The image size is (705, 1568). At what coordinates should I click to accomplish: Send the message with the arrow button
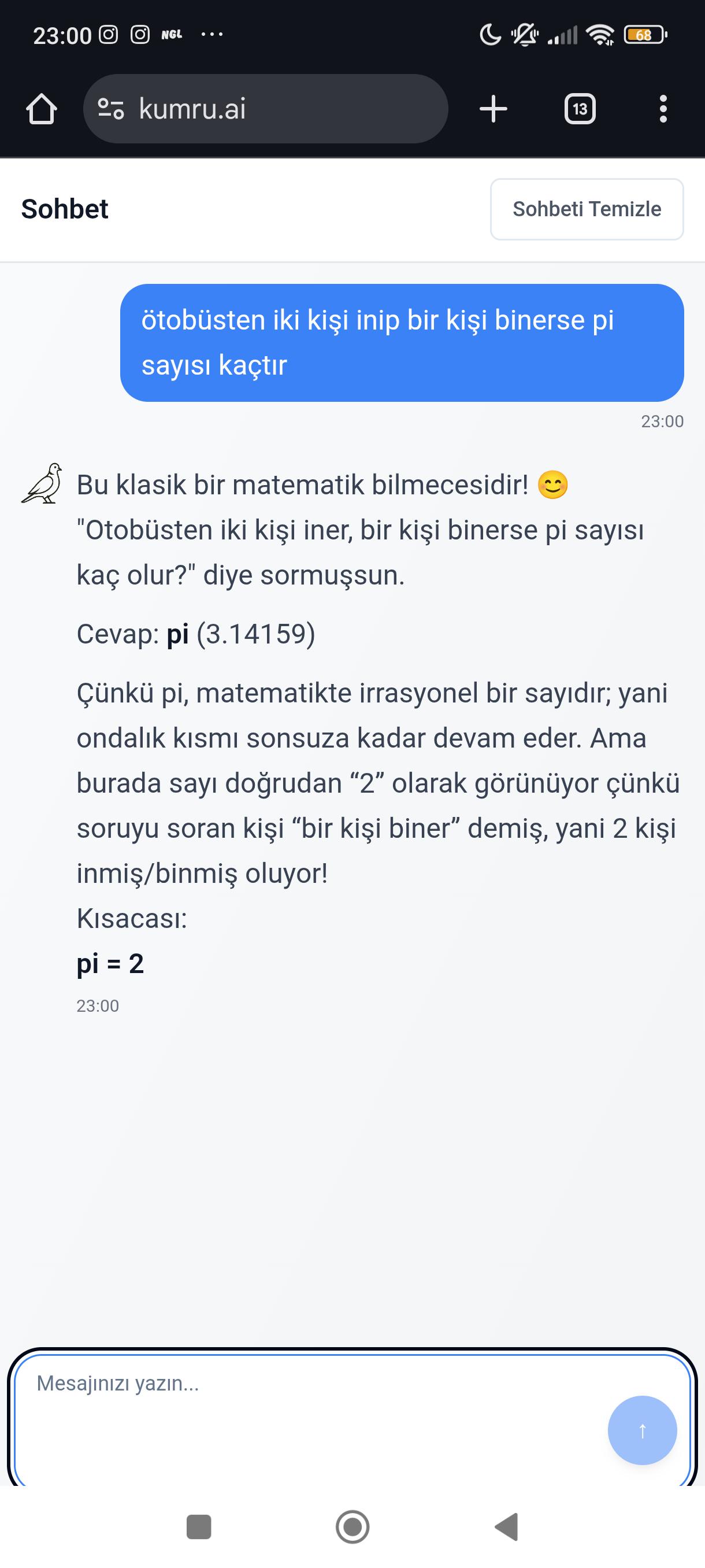(642, 1430)
